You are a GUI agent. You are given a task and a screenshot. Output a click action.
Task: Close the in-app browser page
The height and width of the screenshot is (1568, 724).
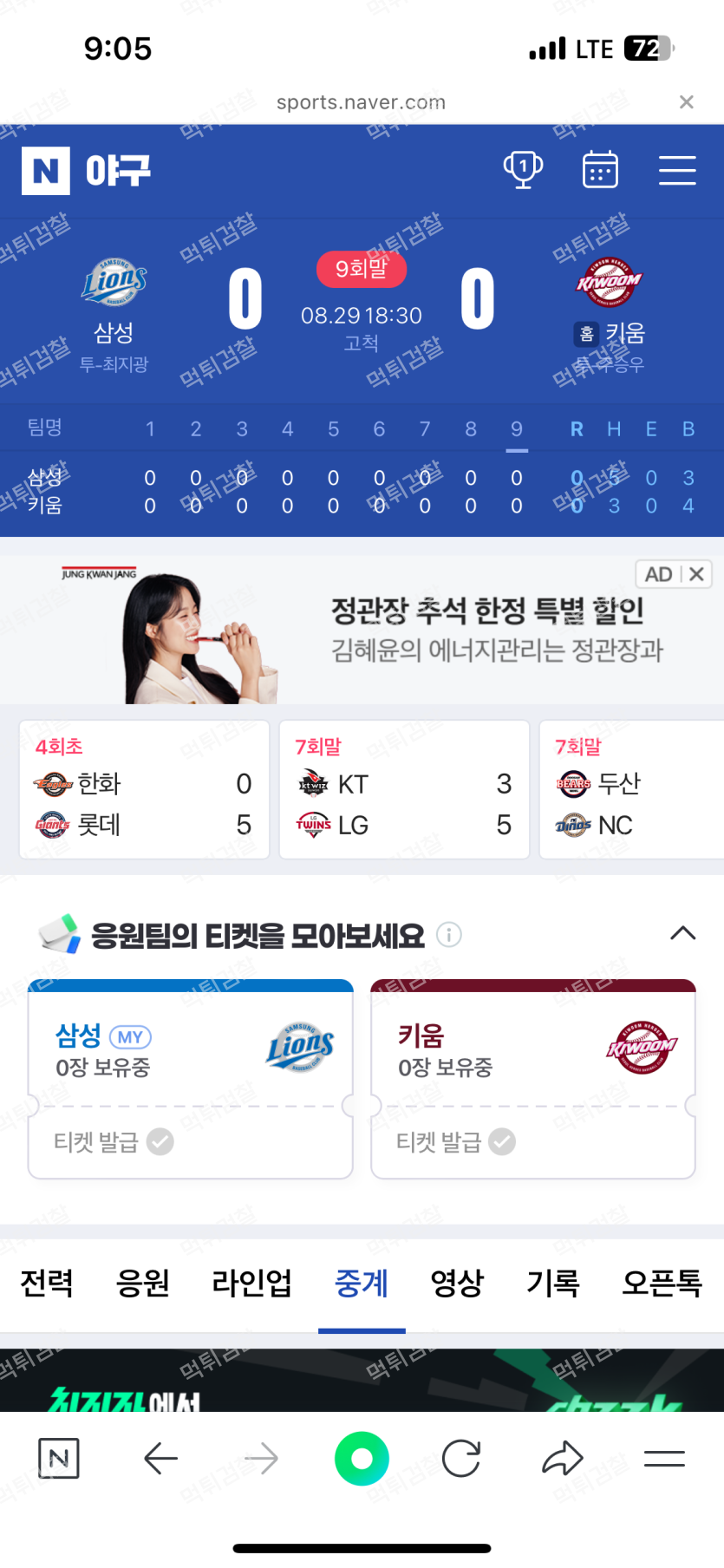(686, 102)
